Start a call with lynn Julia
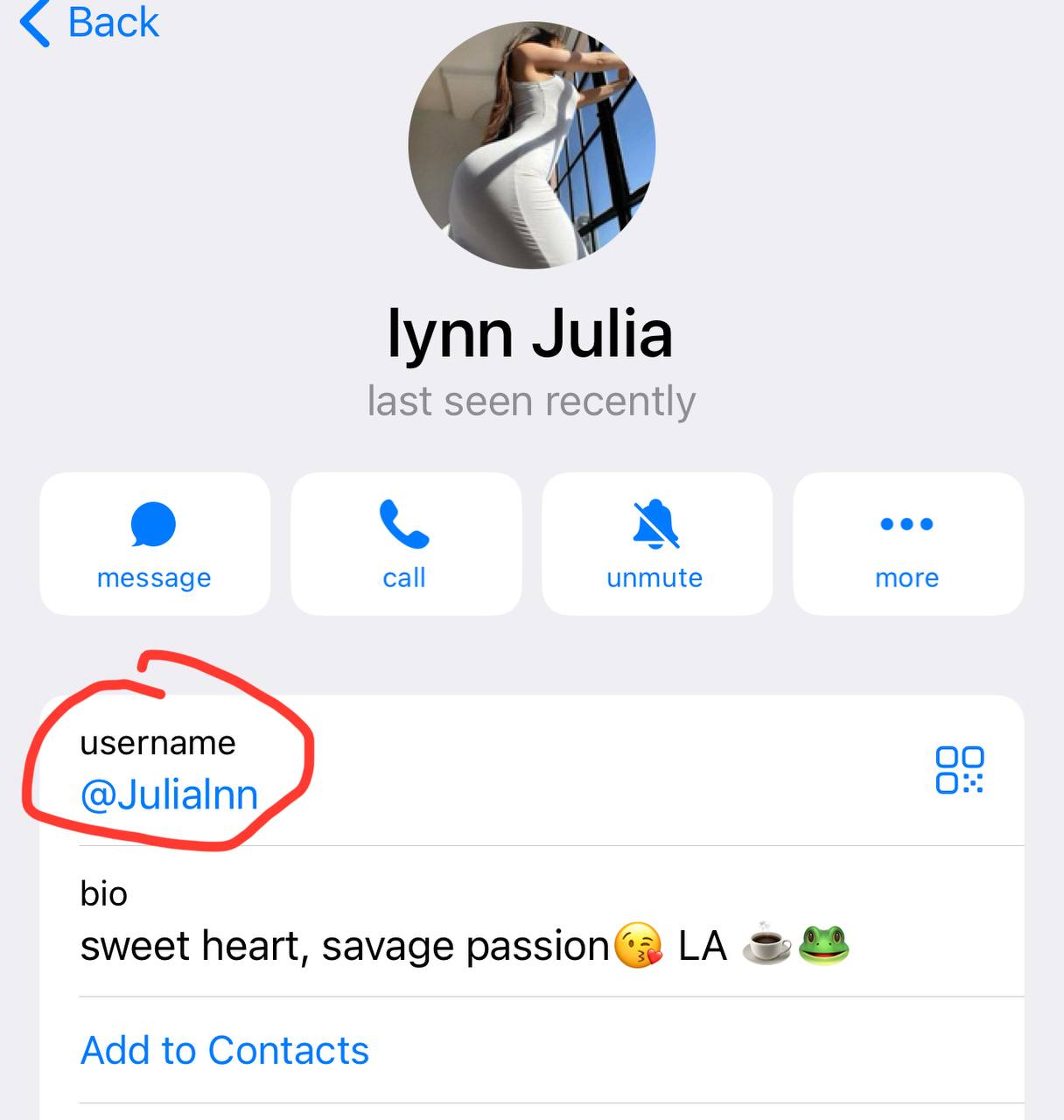Screen dimensions: 1064x1120 (x=405, y=544)
